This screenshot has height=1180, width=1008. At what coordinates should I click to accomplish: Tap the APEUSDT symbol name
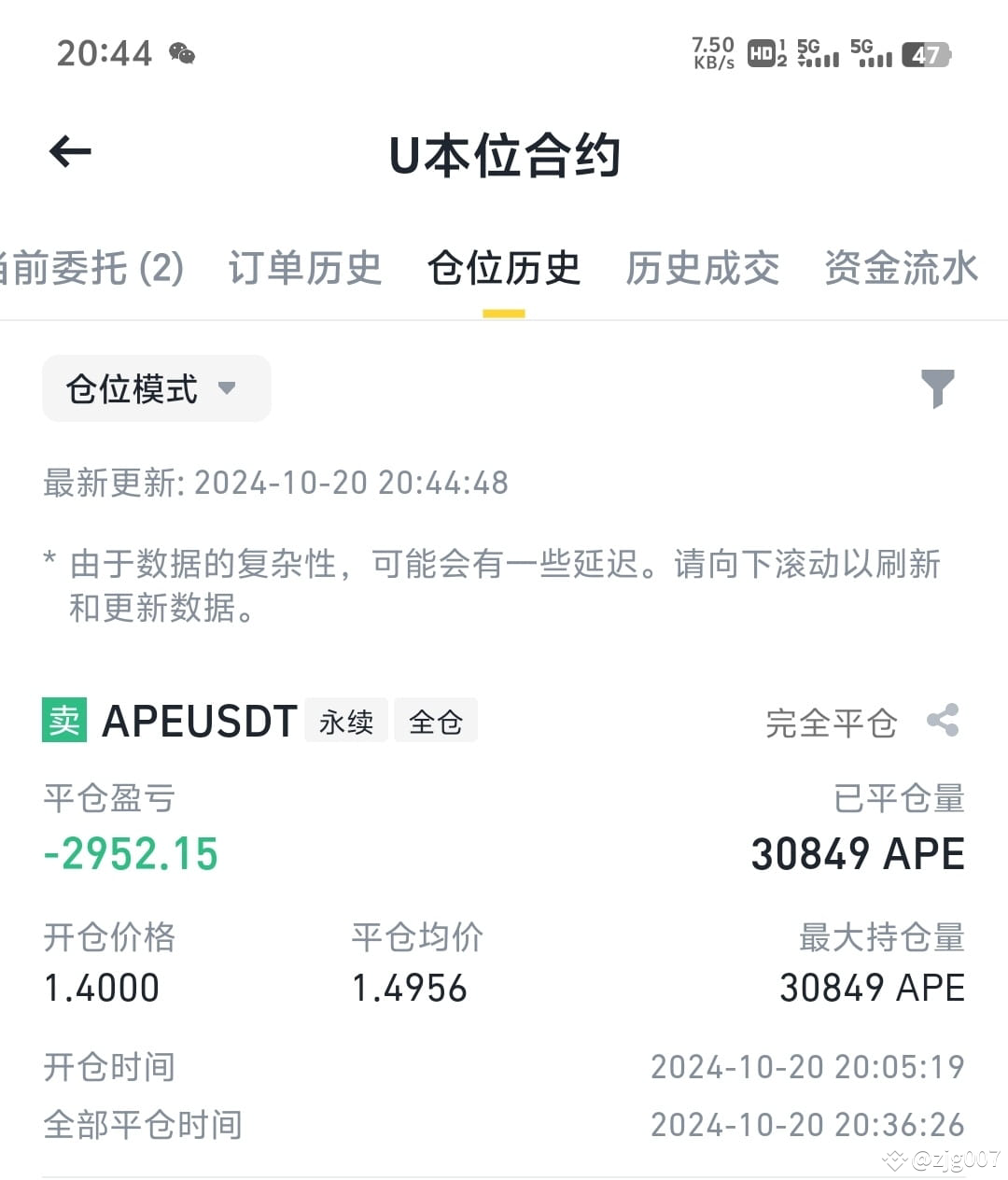pyautogui.click(x=199, y=720)
